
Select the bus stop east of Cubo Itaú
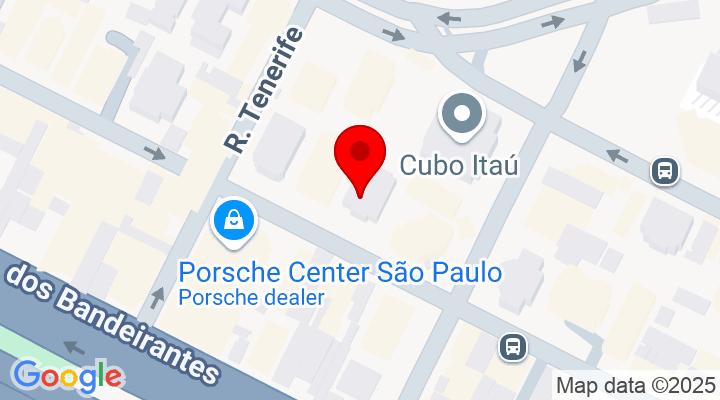[x=664, y=171]
